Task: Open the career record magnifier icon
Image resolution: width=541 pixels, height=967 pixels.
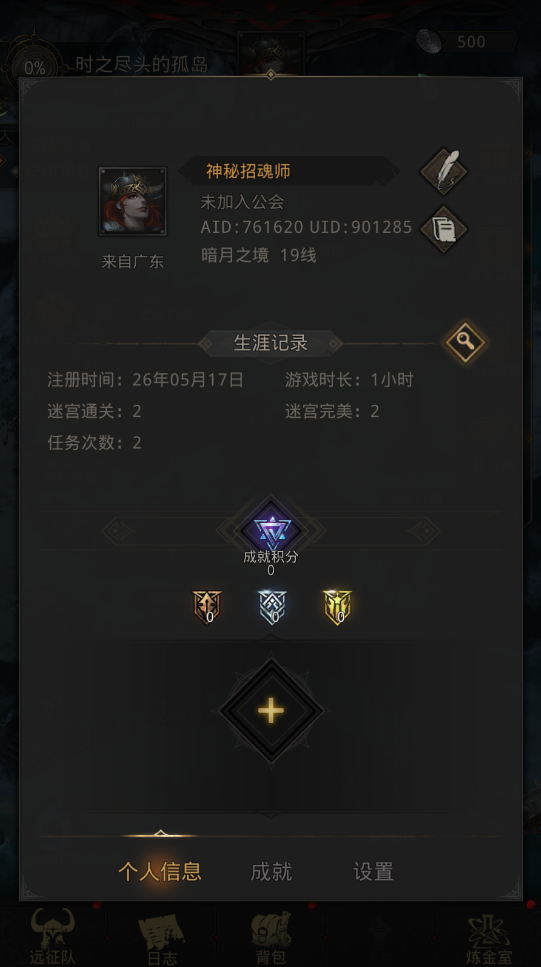Action: 466,342
